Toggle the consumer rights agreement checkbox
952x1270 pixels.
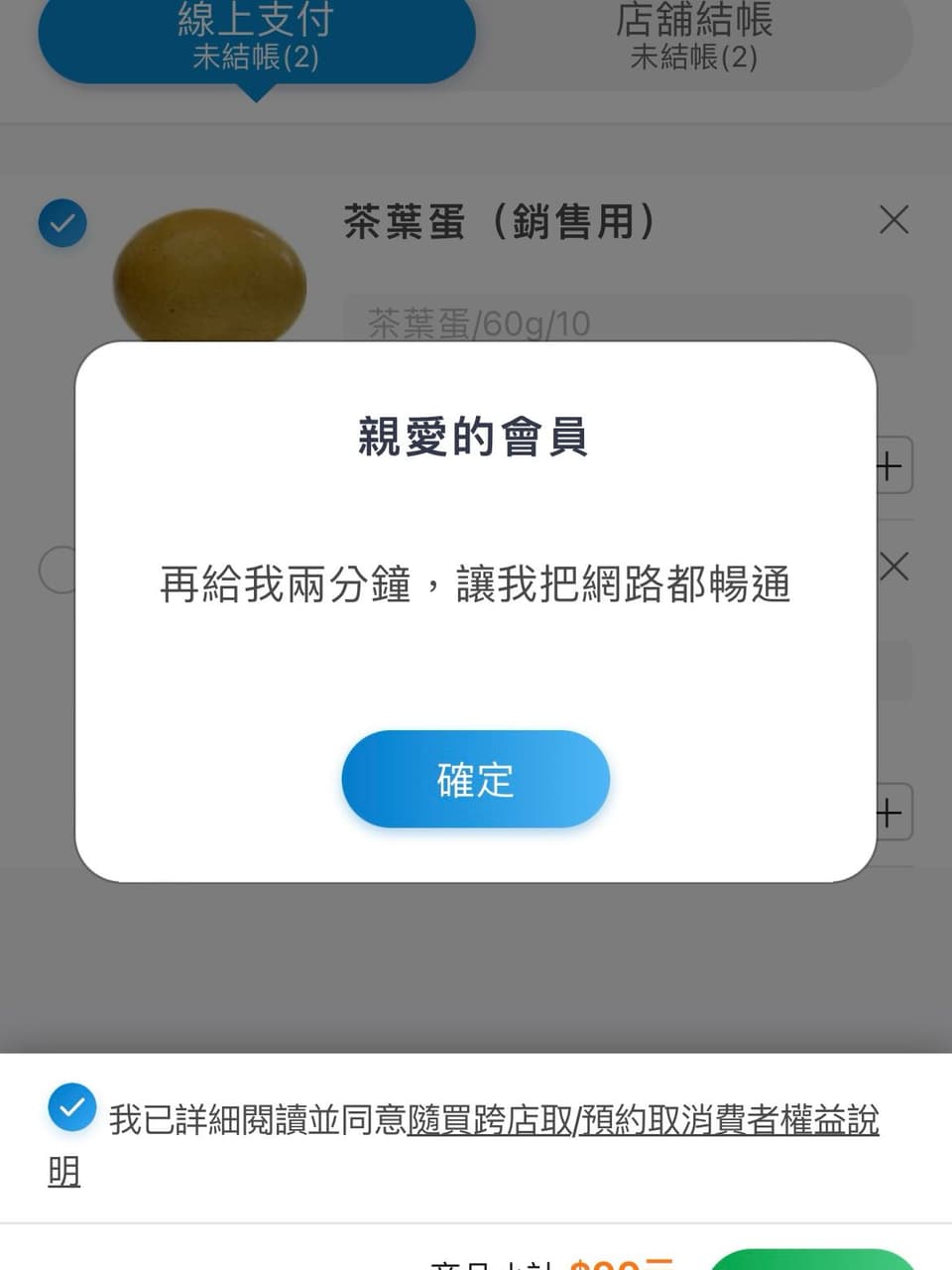point(72,1108)
